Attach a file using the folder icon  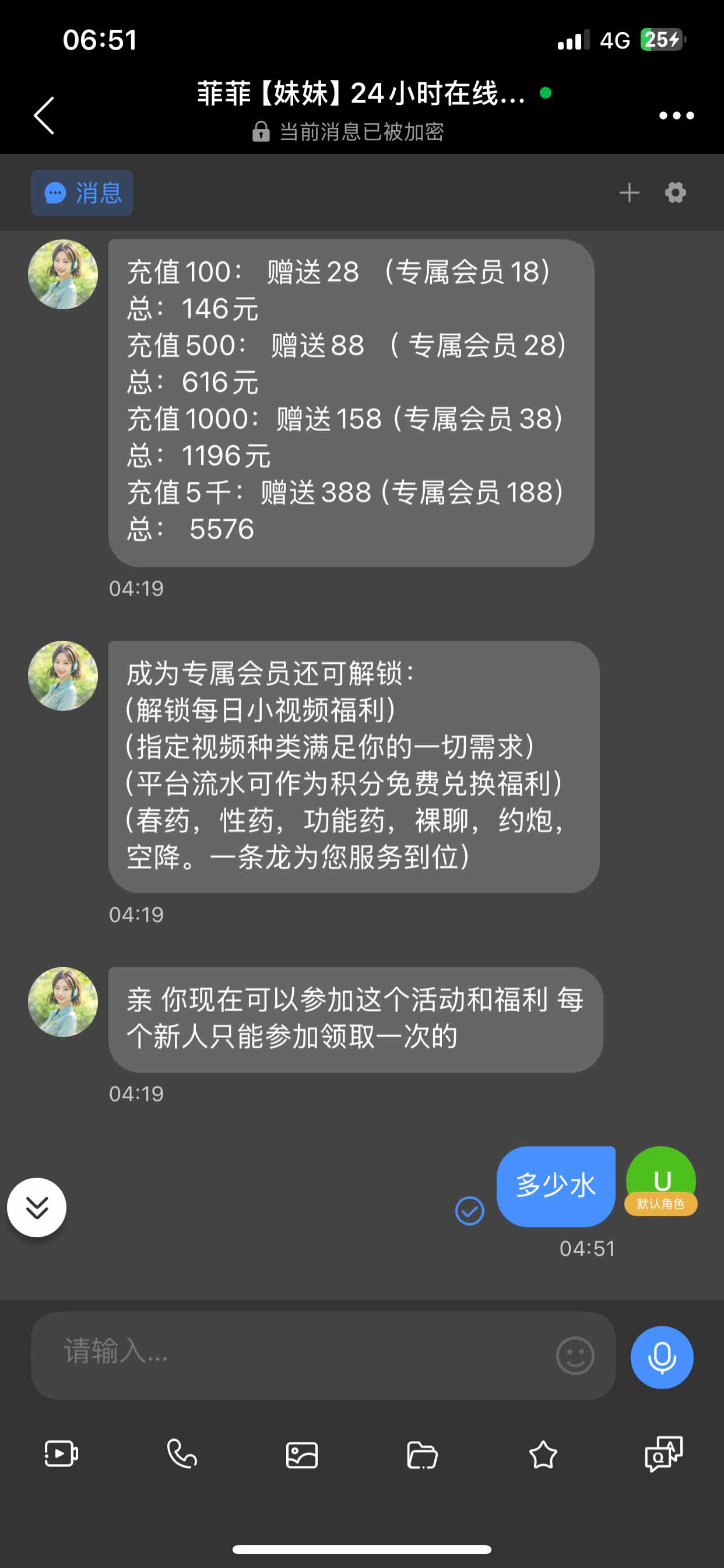(x=422, y=1455)
